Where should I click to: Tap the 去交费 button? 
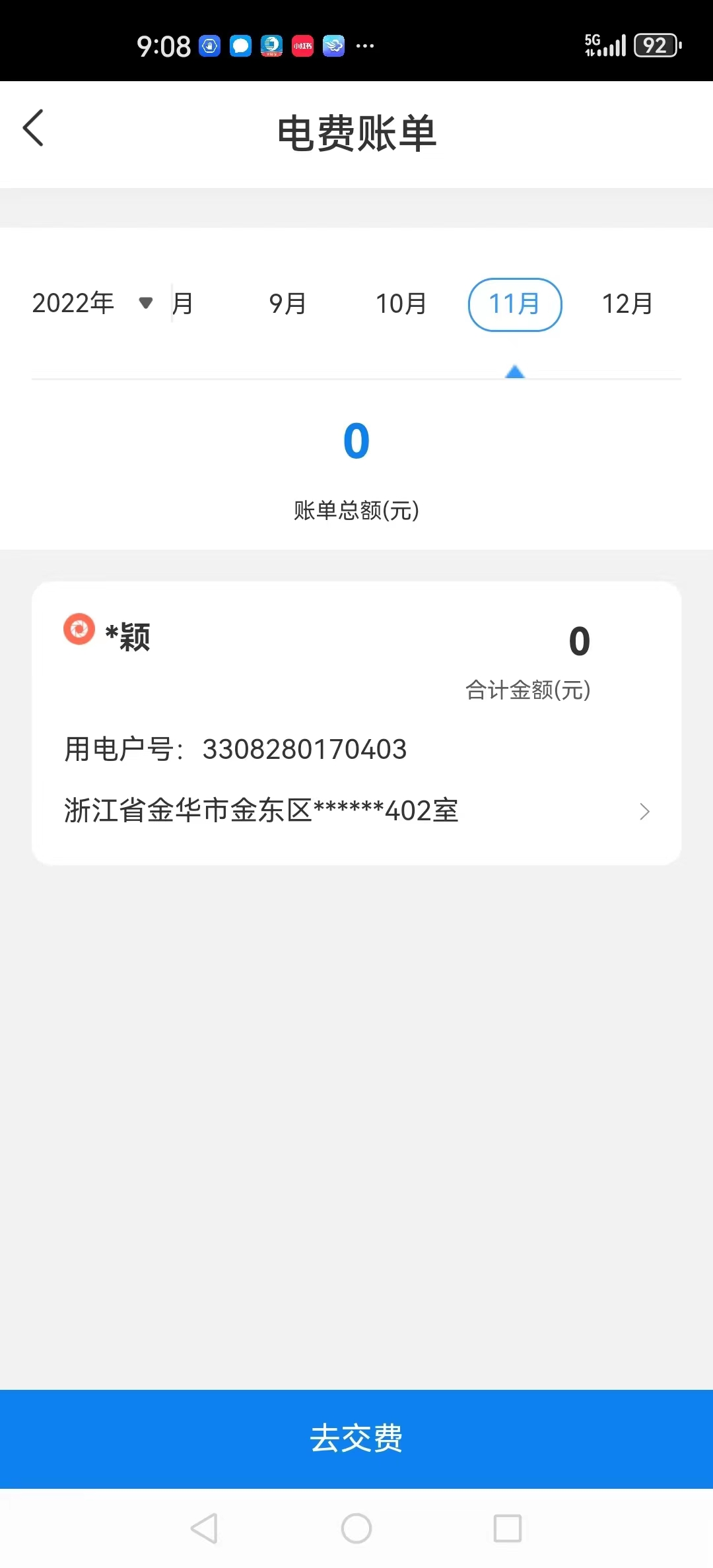[x=356, y=1439]
